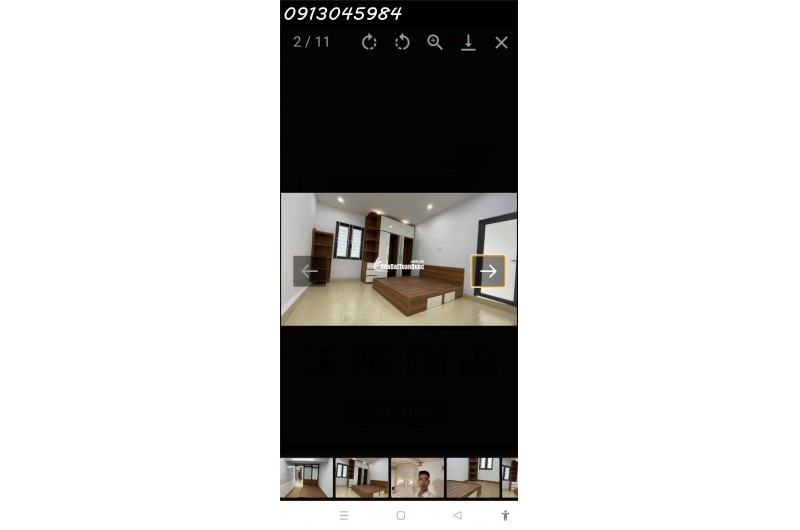Go to the next photo

point(488,271)
